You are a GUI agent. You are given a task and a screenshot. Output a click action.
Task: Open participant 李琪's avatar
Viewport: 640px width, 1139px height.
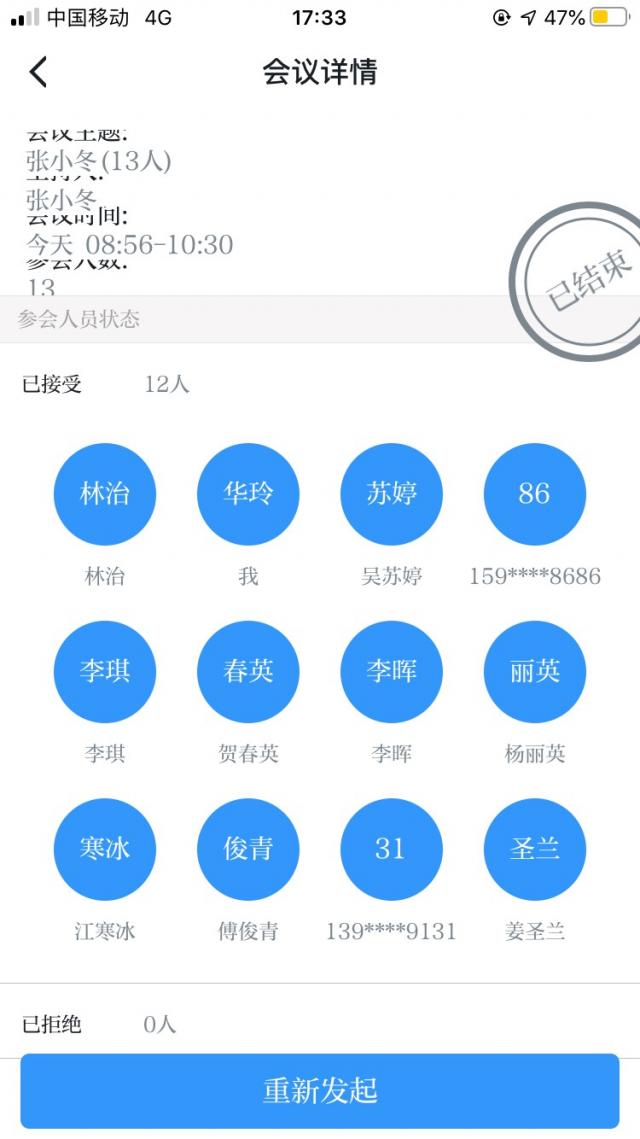point(105,671)
